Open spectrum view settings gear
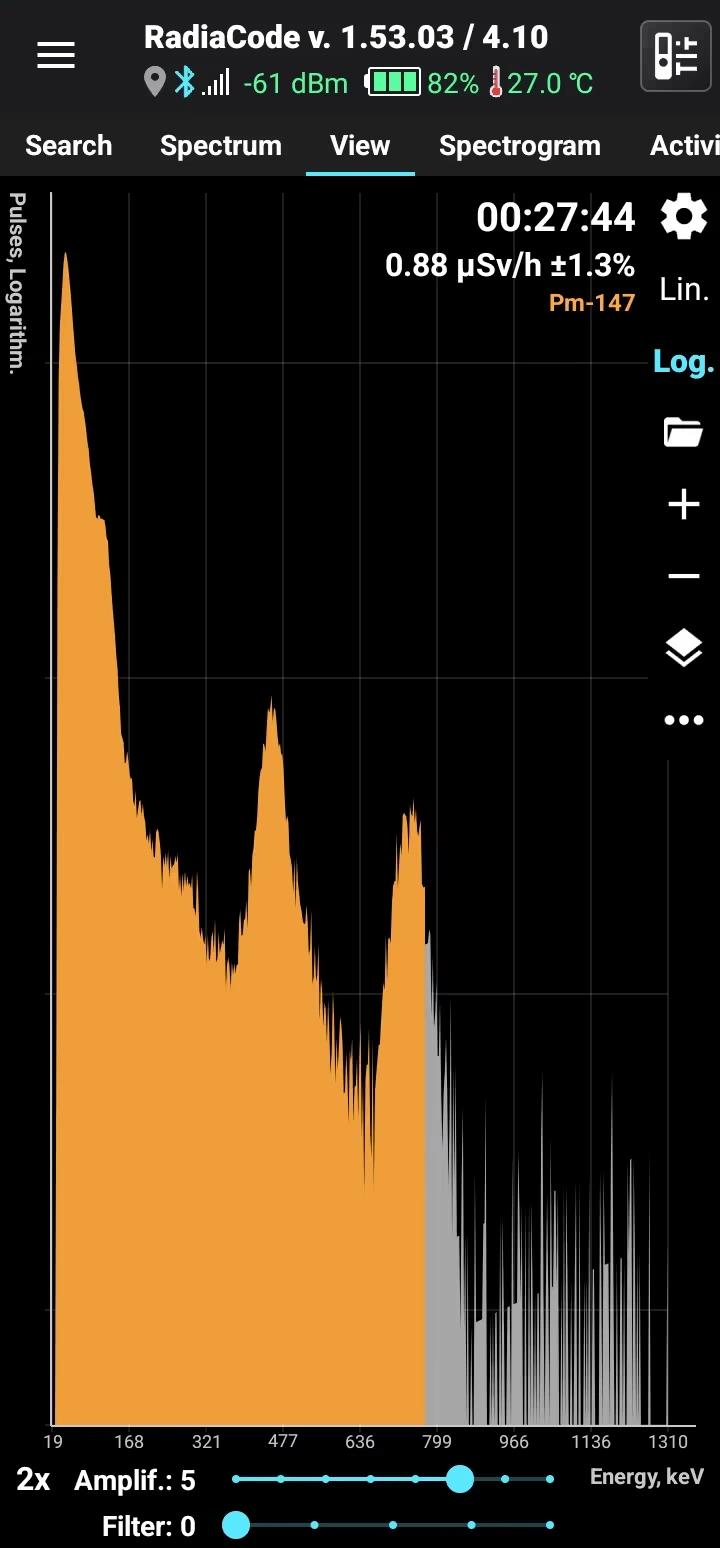 [x=684, y=217]
